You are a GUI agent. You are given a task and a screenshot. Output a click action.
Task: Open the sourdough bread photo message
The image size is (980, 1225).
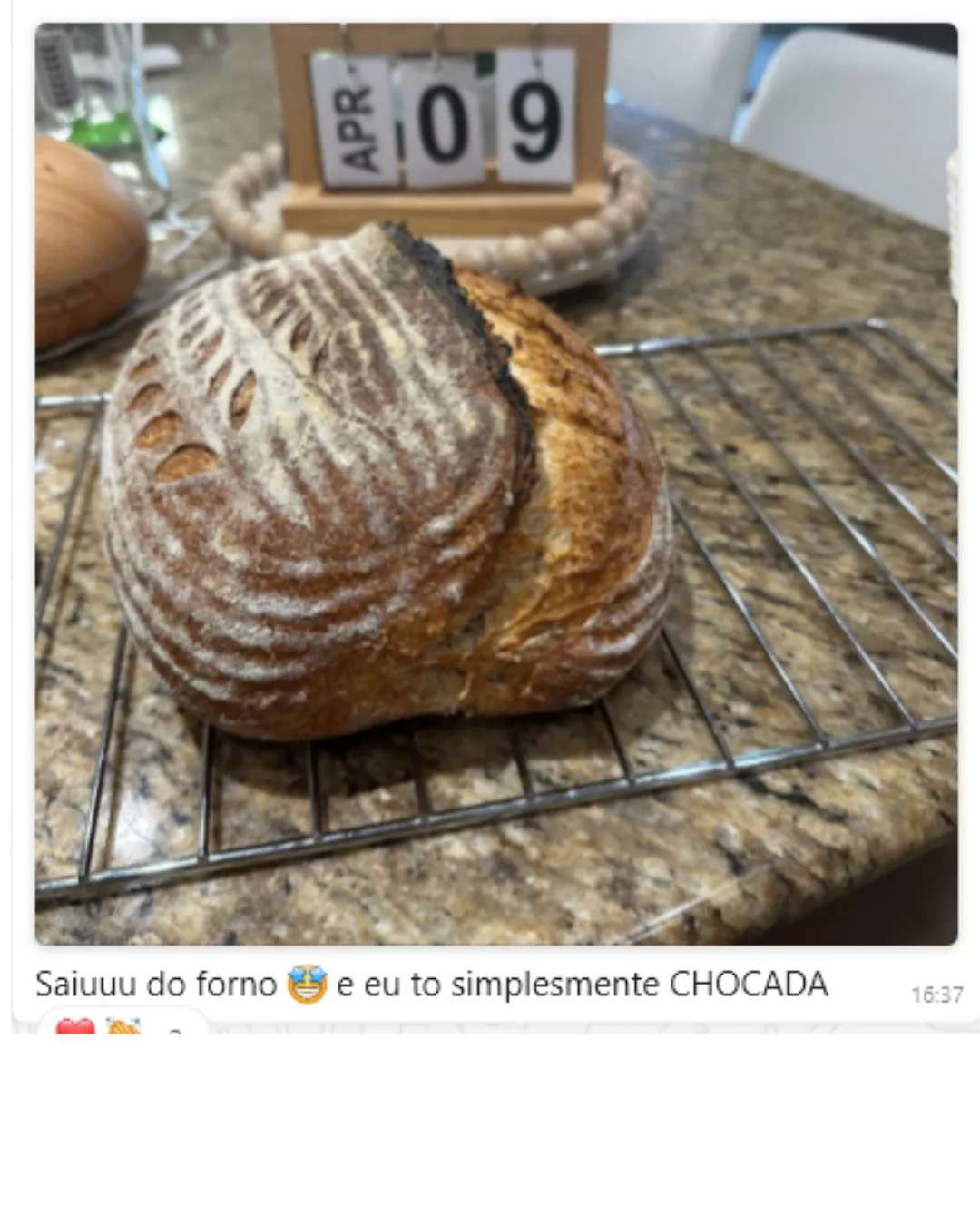[495, 484]
